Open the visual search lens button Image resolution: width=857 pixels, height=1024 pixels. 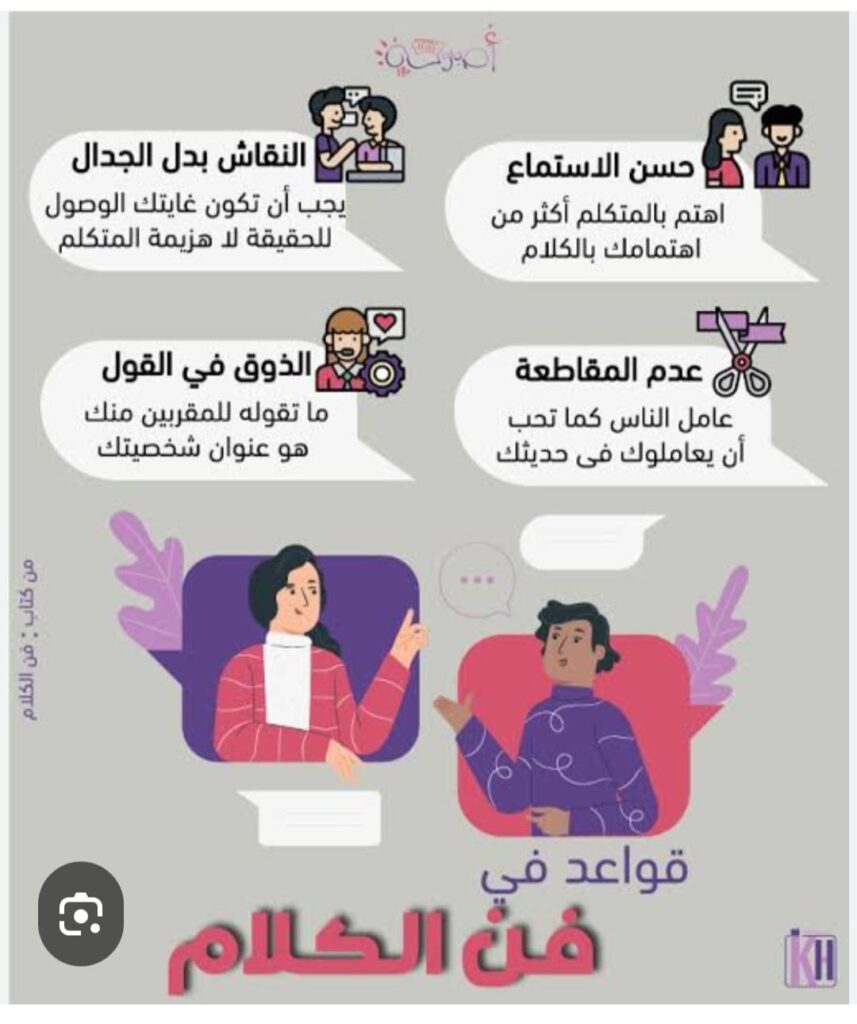click(x=81, y=913)
